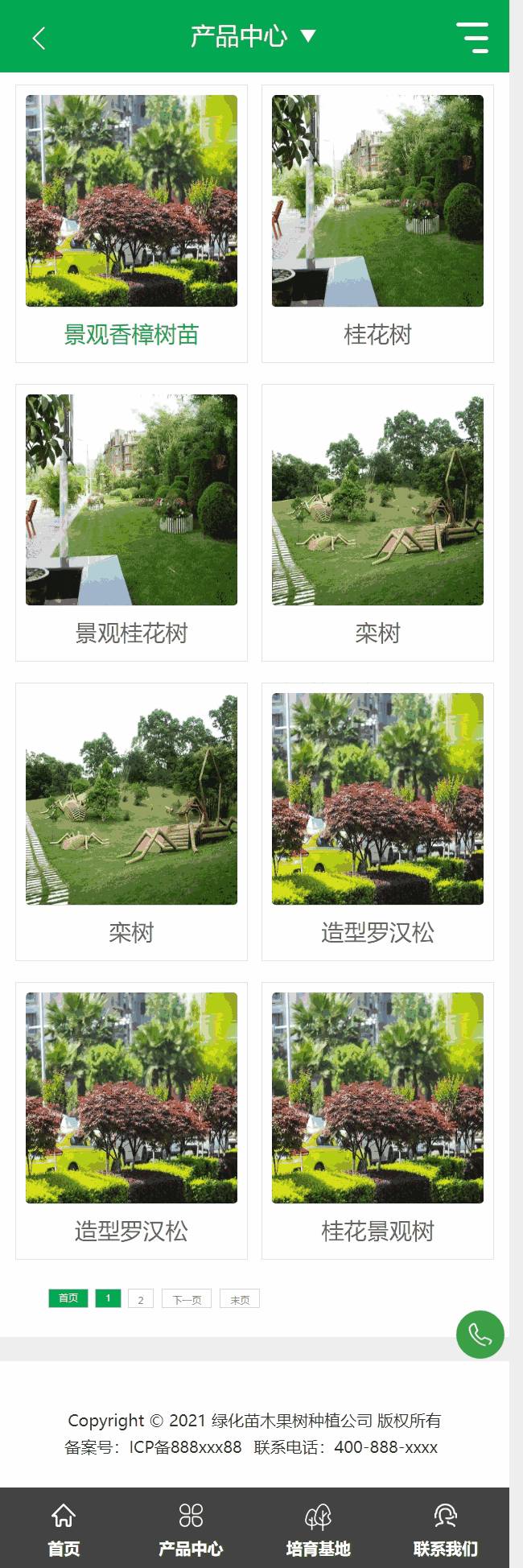This screenshot has height=1568, width=523.
Task: View the 景观桂花树 product
Action: click(131, 522)
